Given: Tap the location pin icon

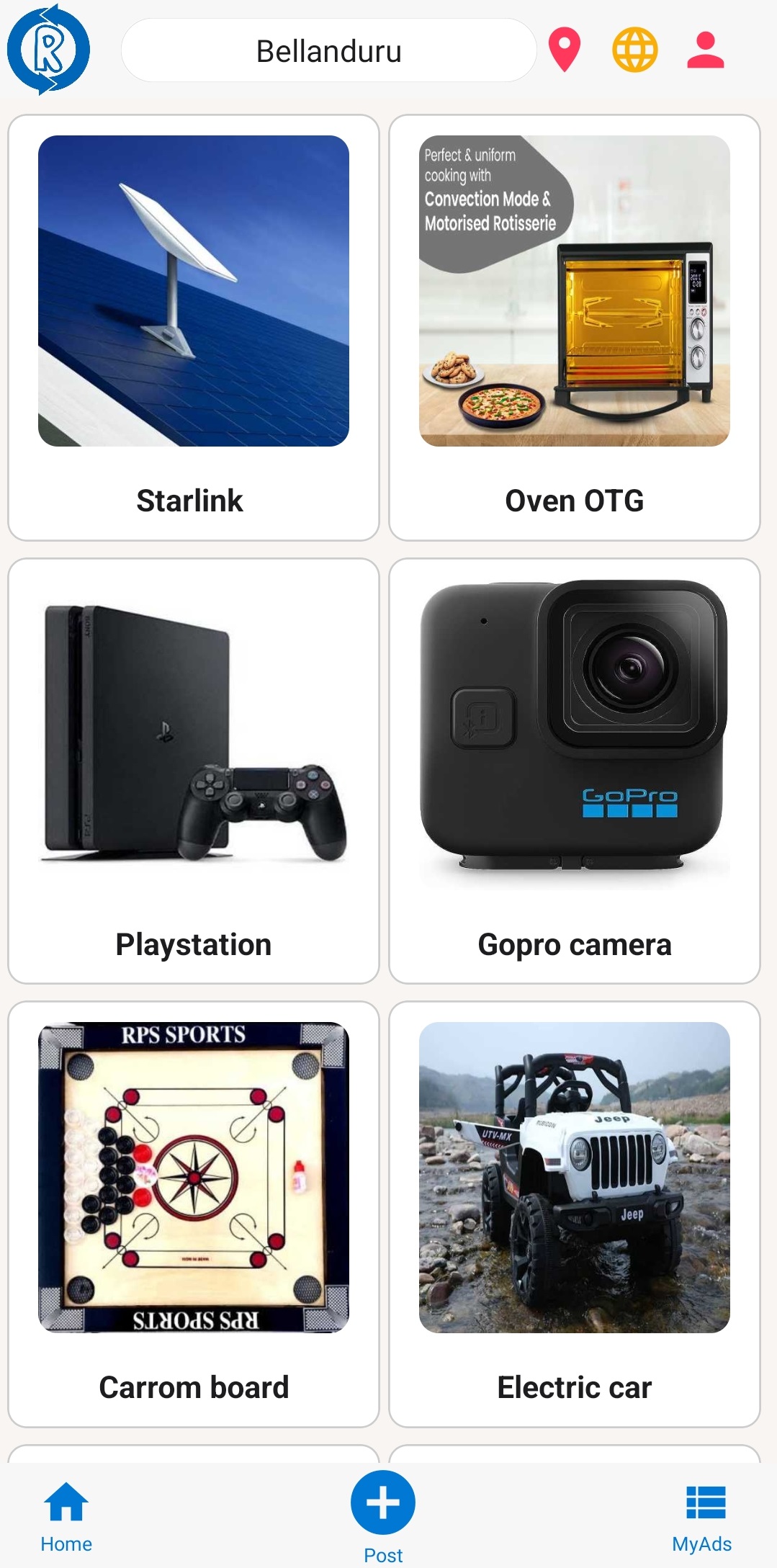Looking at the screenshot, I should (x=565, y=50).
